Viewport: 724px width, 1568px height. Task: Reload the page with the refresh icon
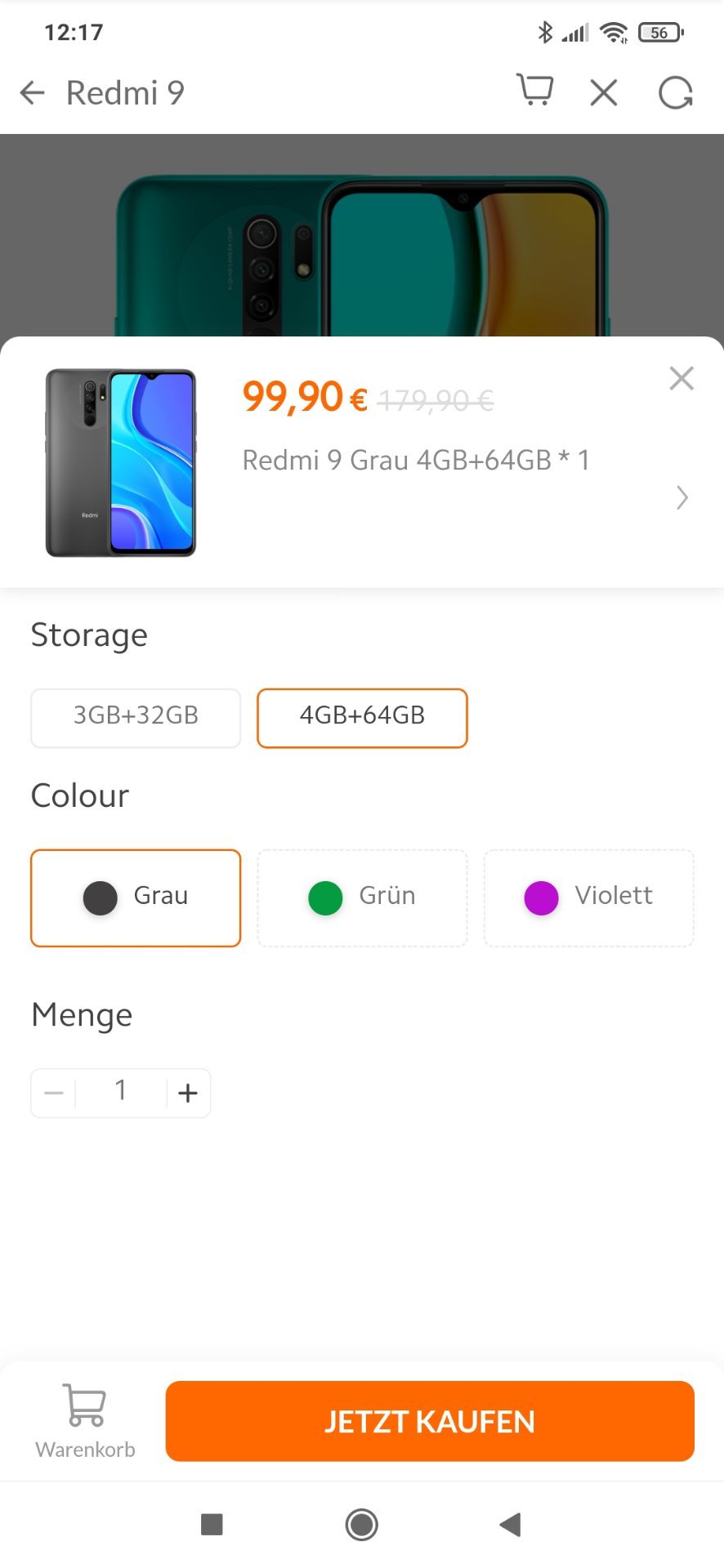(x=676, y=92)
